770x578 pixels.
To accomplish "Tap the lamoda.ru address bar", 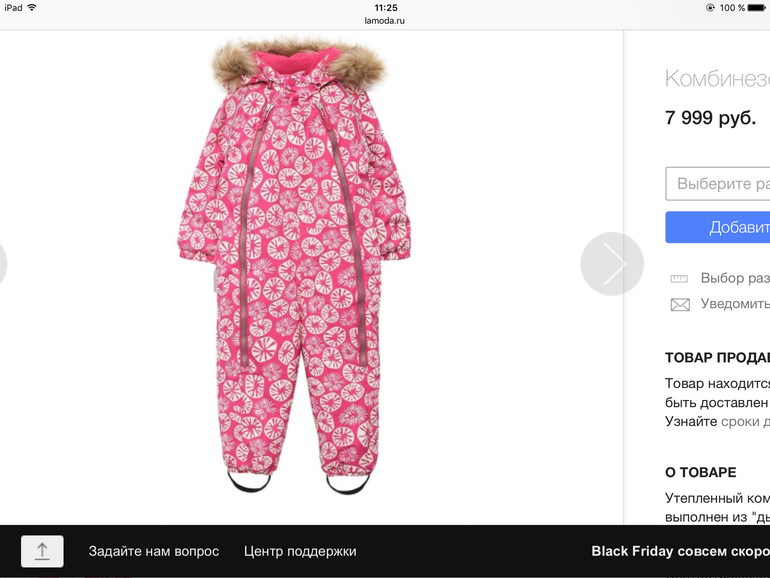I will point(385,20).
